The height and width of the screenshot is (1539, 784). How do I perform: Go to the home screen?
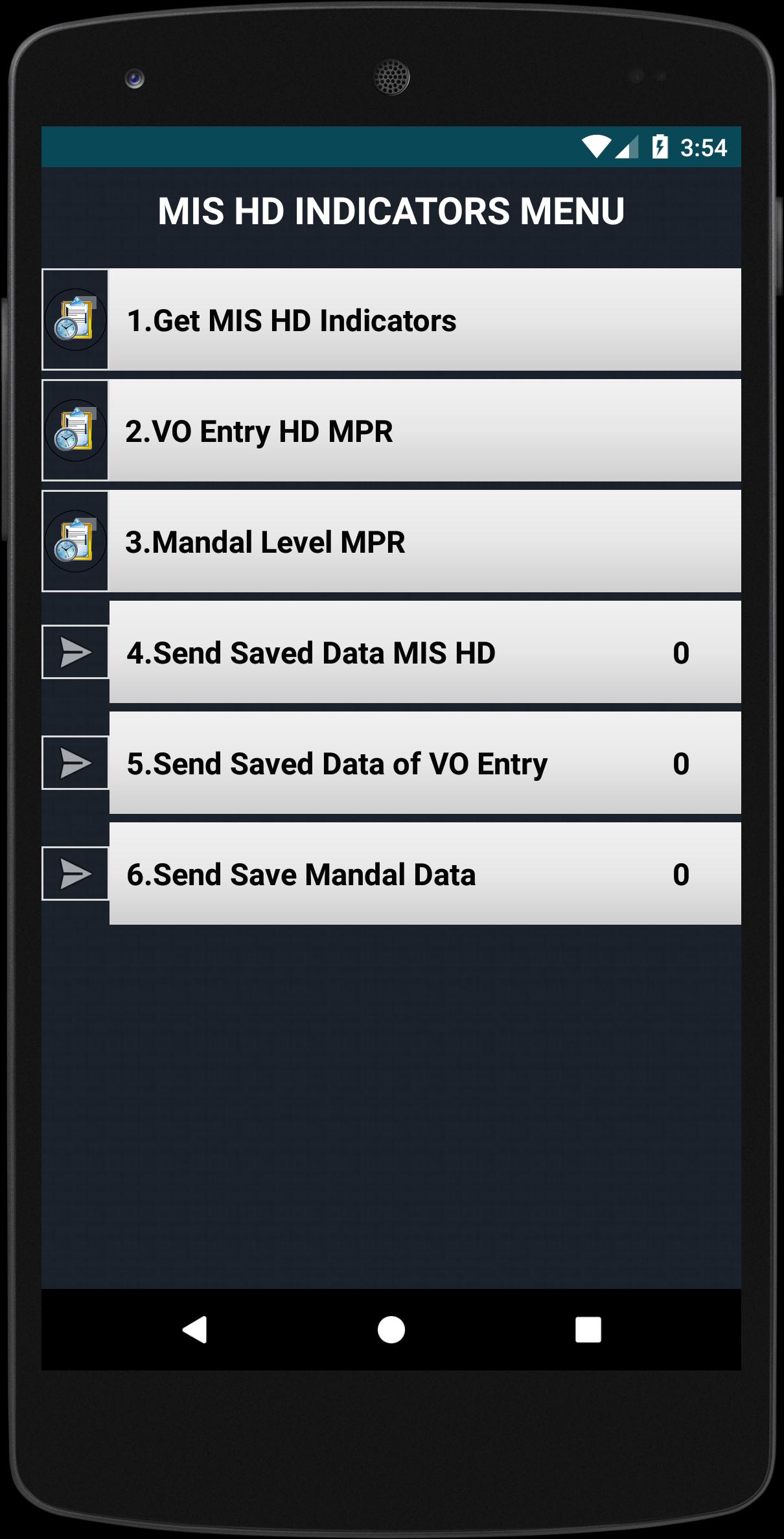coord(391,1330)
